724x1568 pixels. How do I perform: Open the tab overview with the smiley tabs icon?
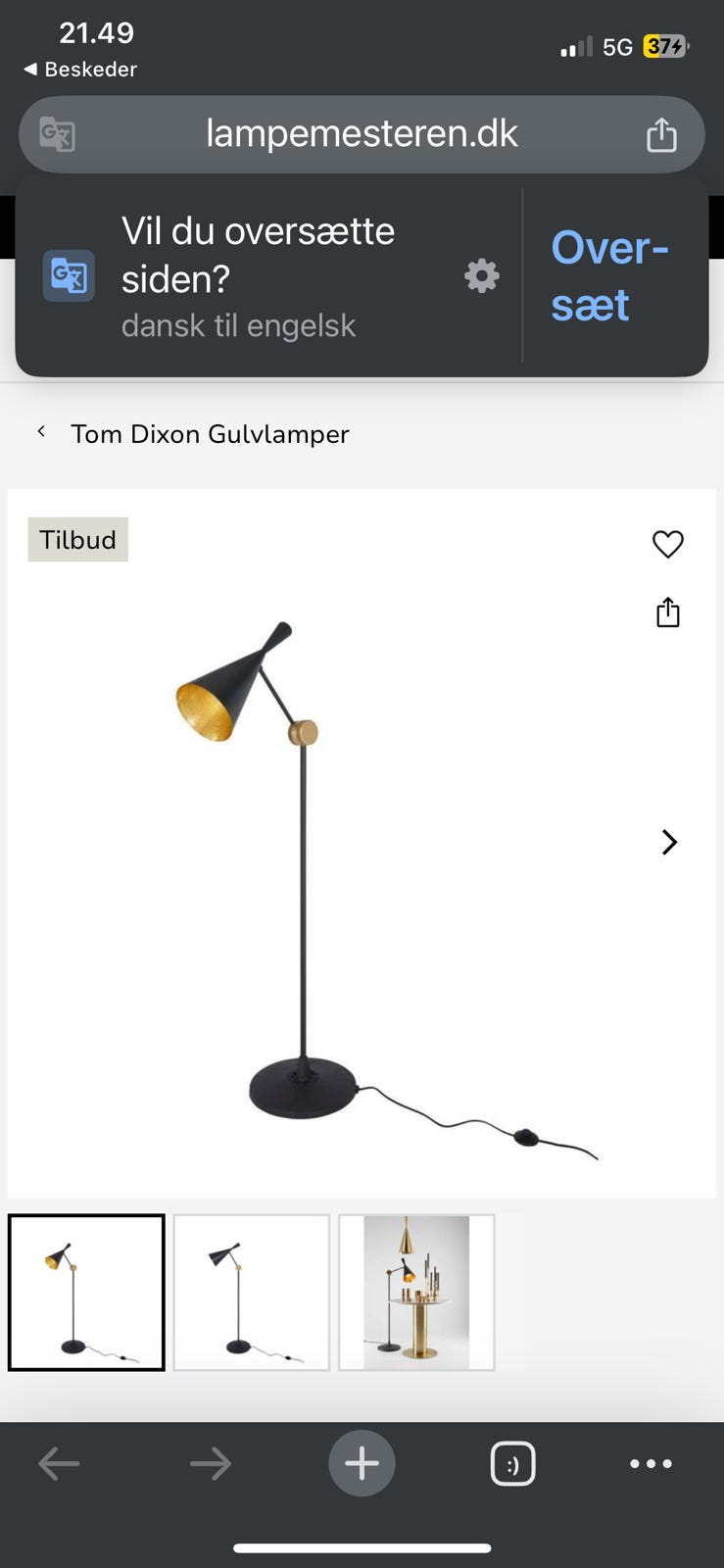513,1463
